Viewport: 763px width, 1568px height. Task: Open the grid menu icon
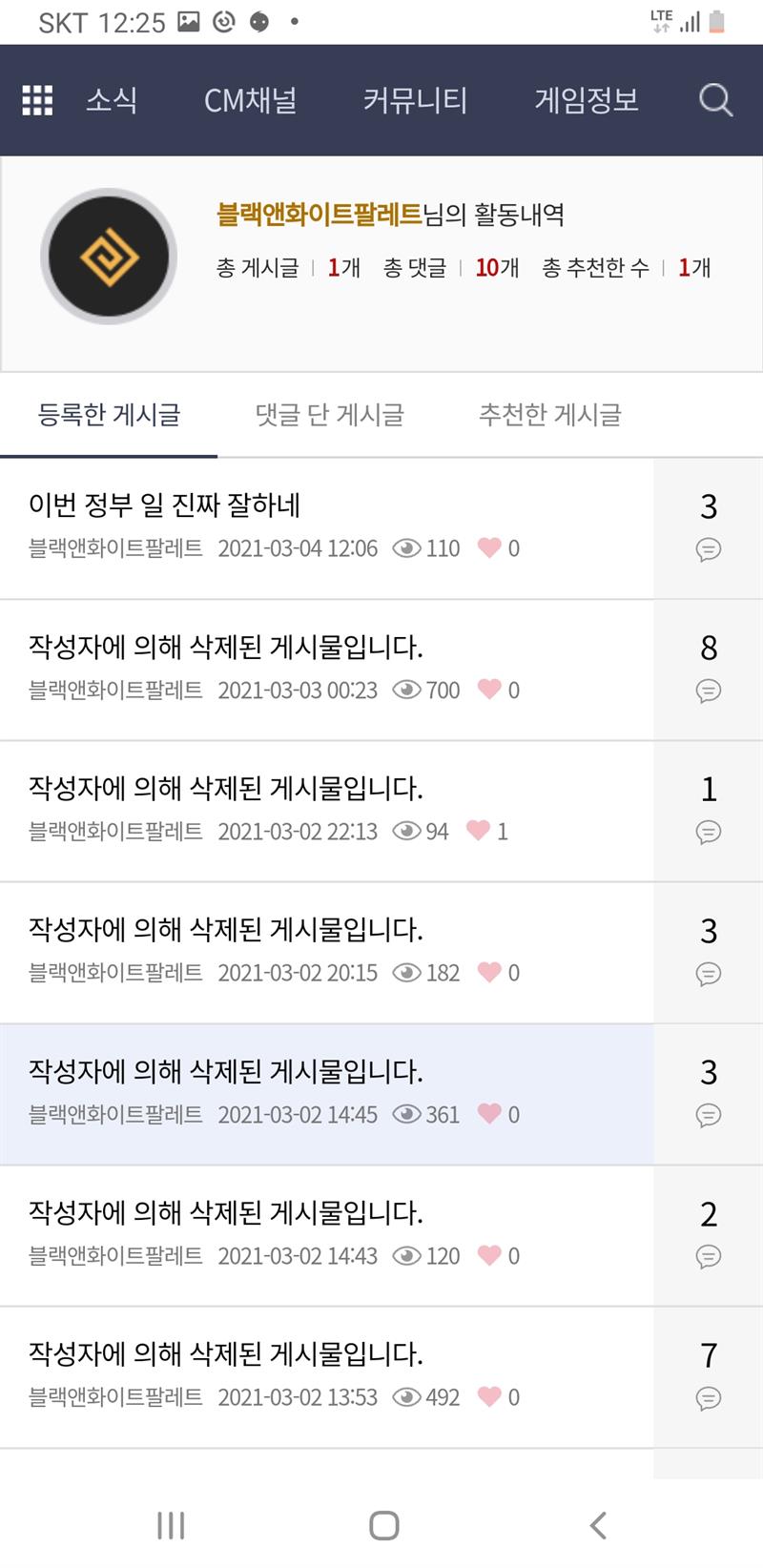click(37, 100)
